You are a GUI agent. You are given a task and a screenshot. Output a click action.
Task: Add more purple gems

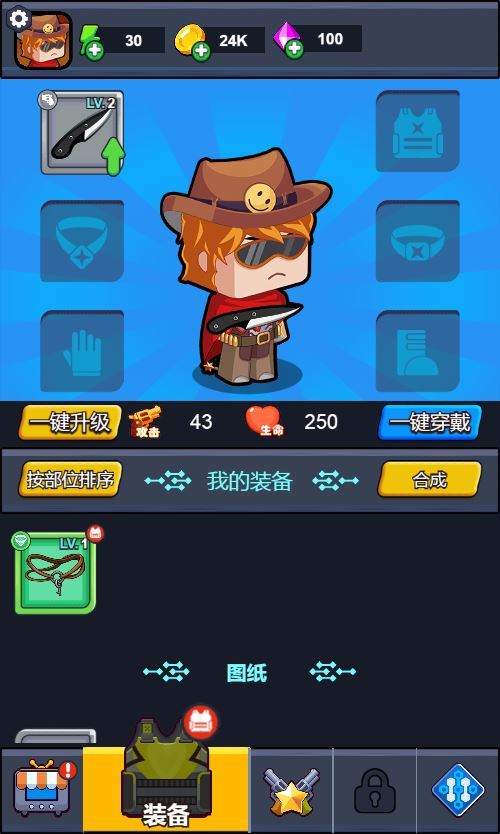point(294,49)
